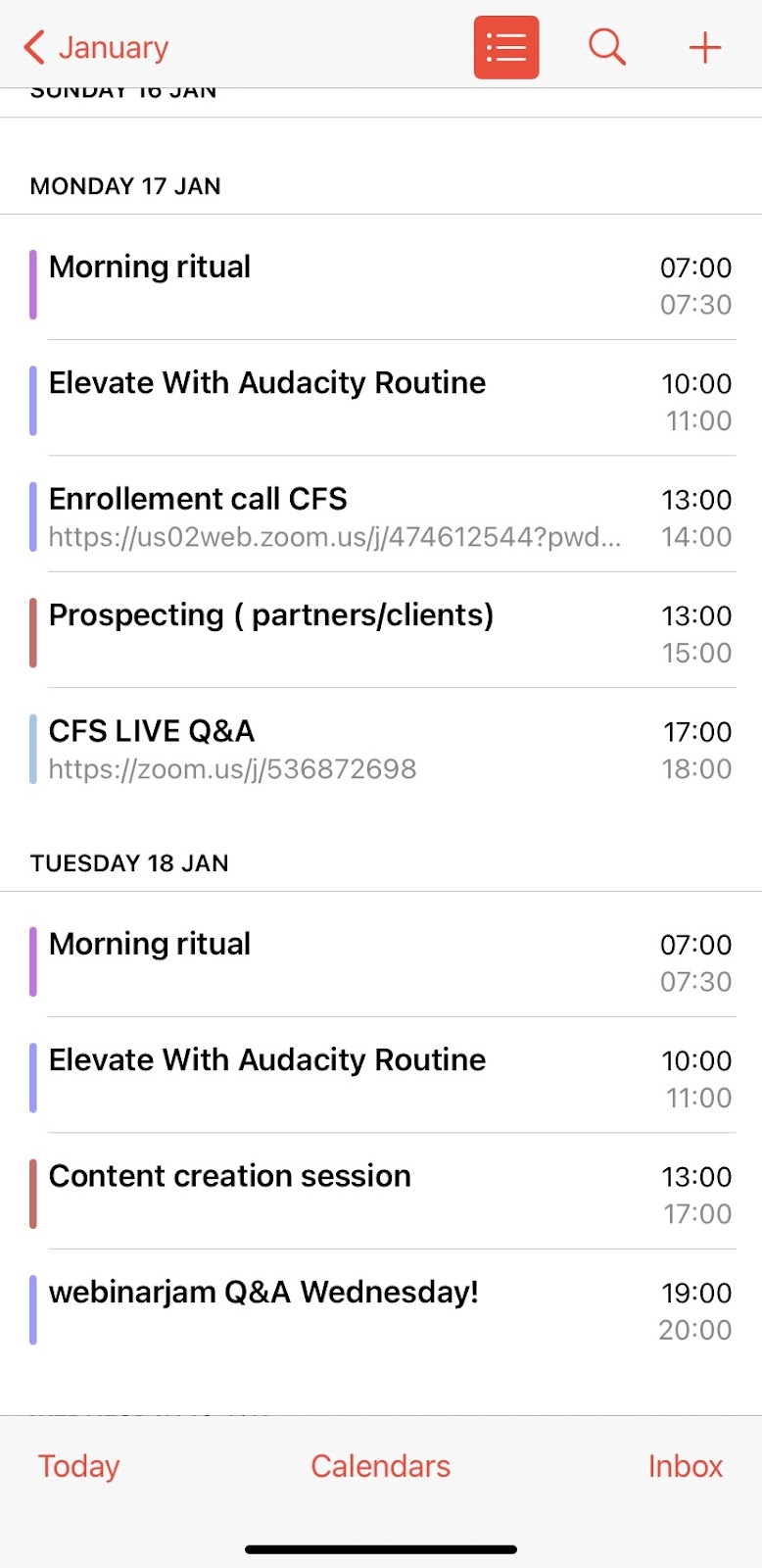This screenshot has width=762, height=1568.
Task: Open the Calendars list
Action: click(x=380, y=1466)
